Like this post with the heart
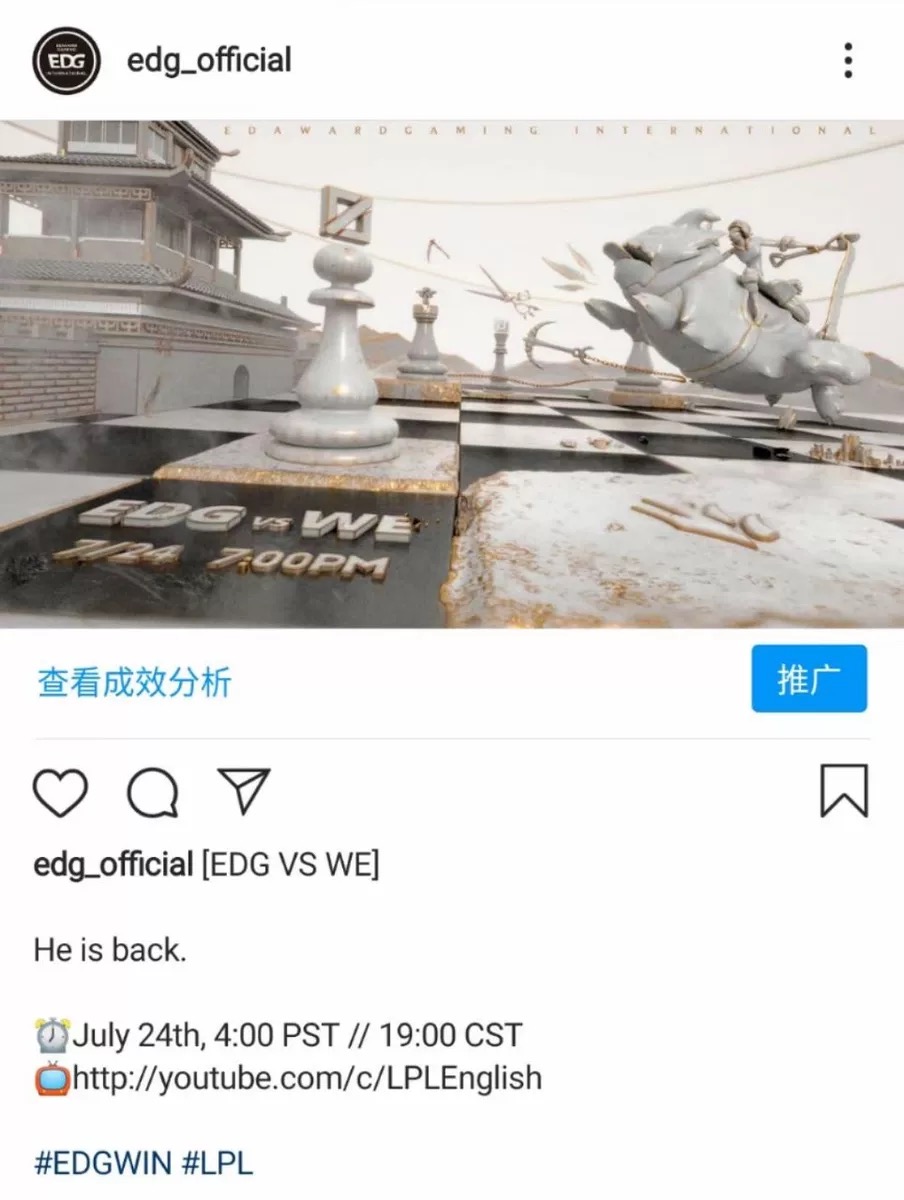Screen dimensions: 904x1200 [x=61, y=792]
